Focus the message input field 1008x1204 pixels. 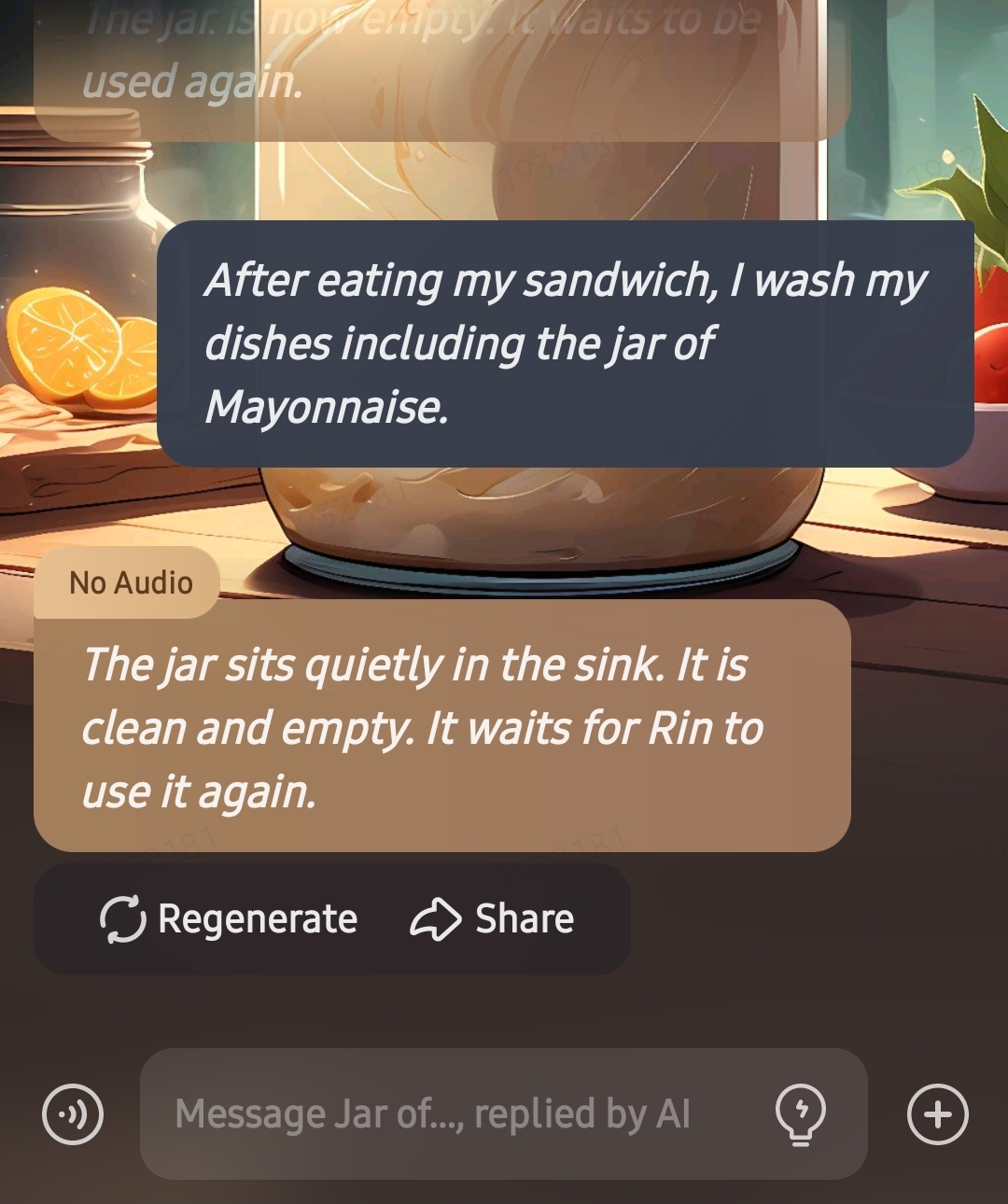click(x=448, y=1113)
